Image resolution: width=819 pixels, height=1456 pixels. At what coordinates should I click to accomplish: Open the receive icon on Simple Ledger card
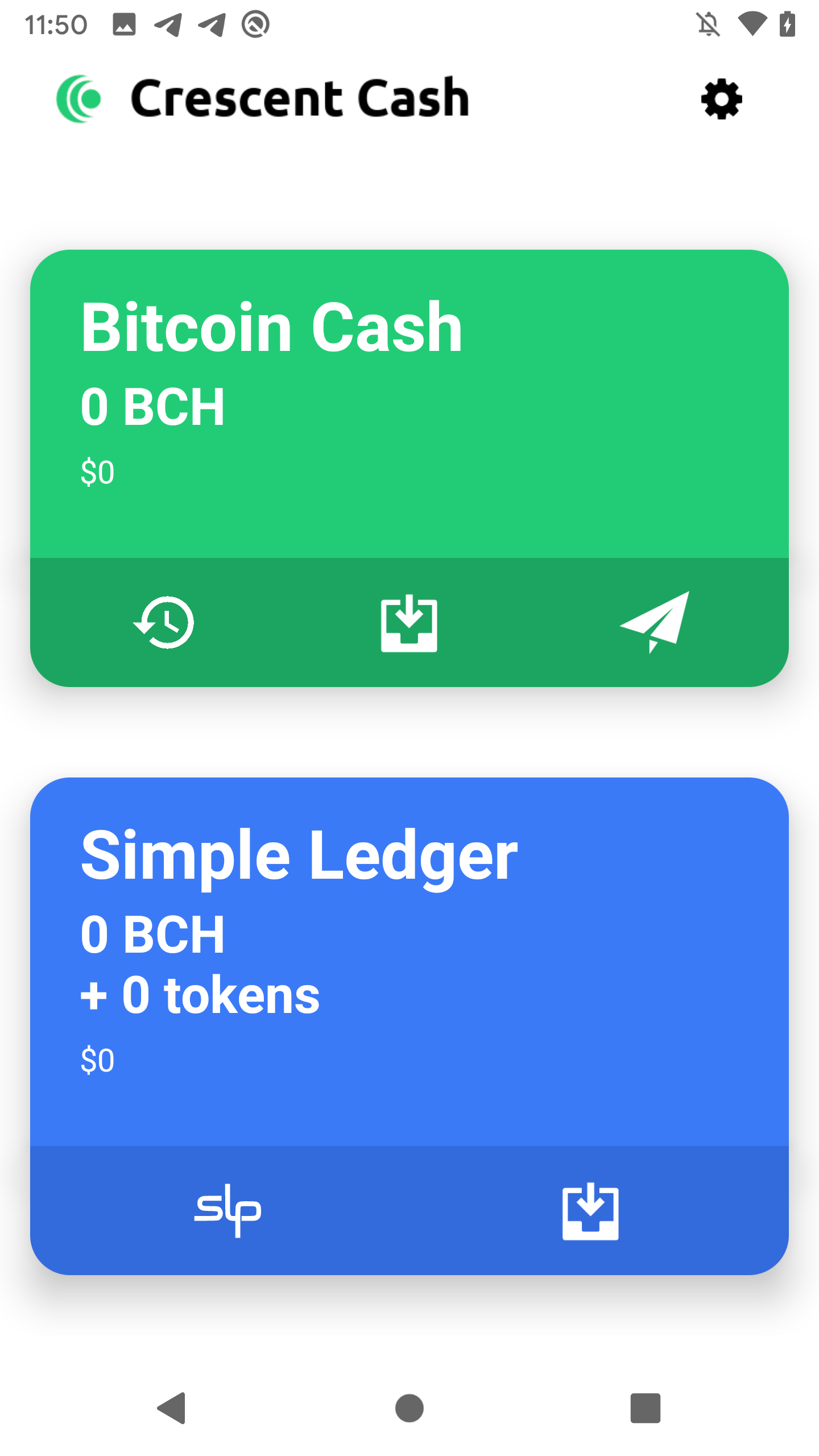coord(590,1211)
